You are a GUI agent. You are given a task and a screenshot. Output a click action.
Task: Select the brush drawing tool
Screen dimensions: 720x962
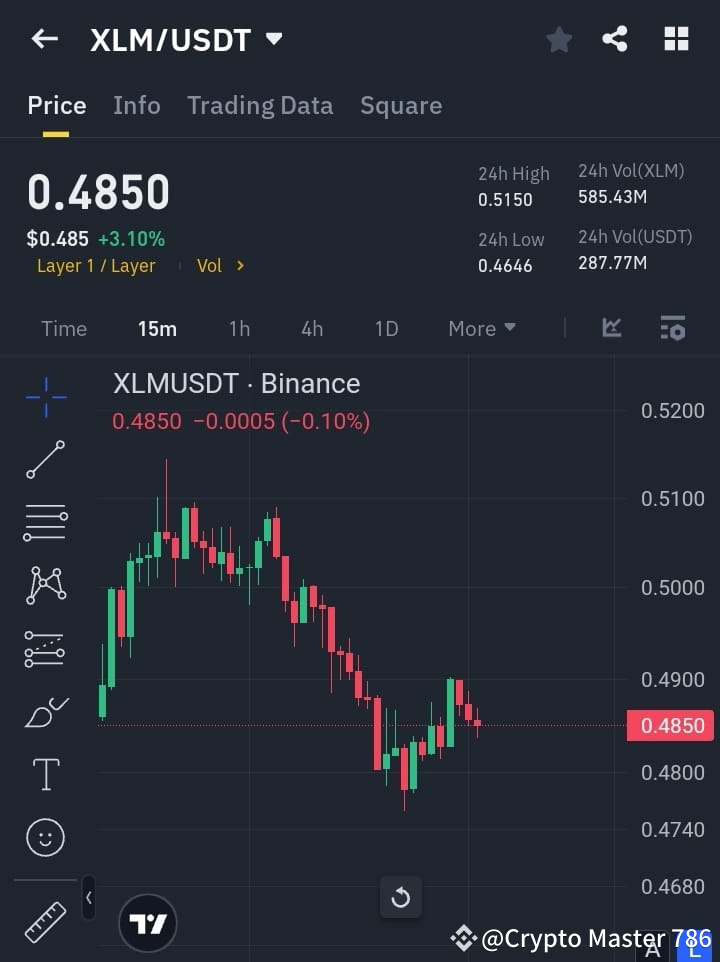[45, 712]
